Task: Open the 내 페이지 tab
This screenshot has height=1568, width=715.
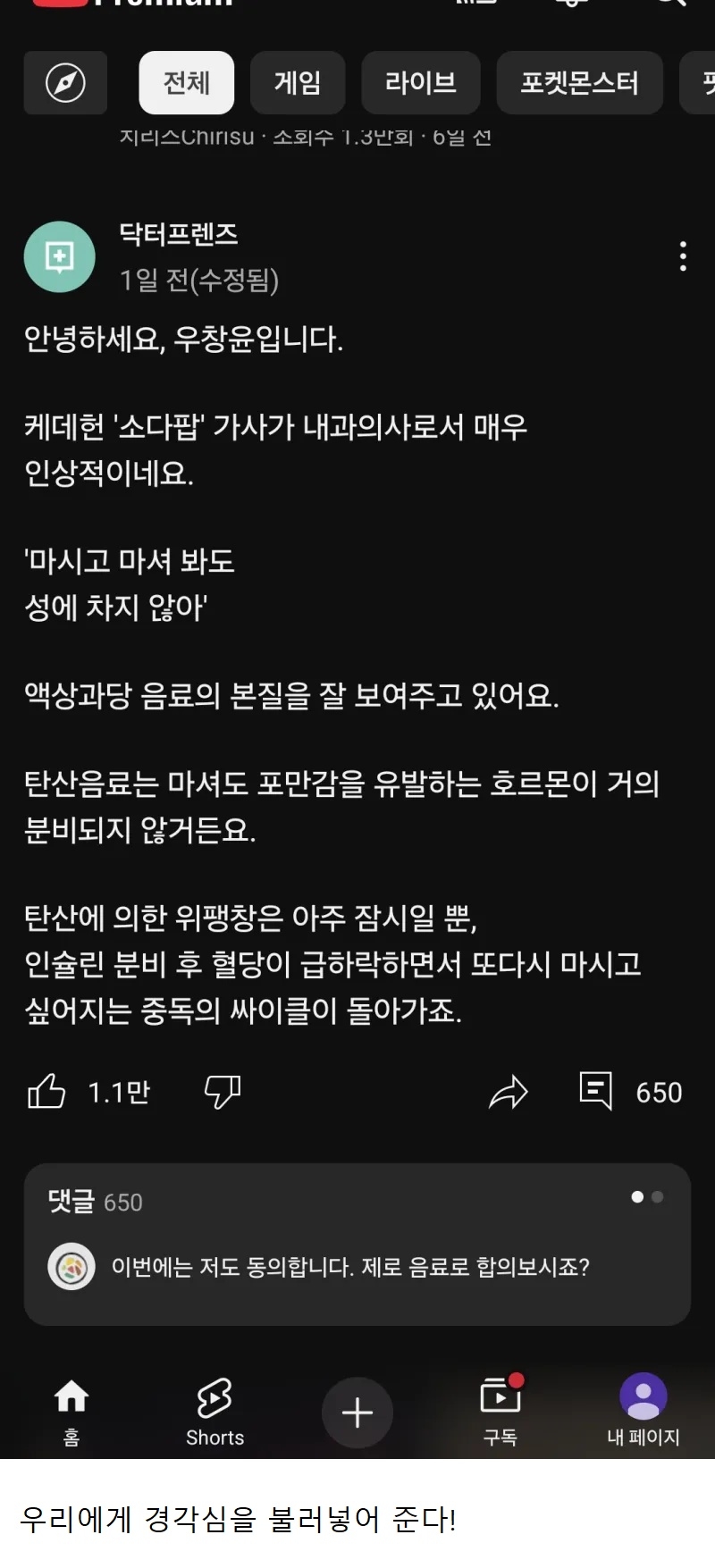Action: pyautogui.click(x=643, y=1410)
